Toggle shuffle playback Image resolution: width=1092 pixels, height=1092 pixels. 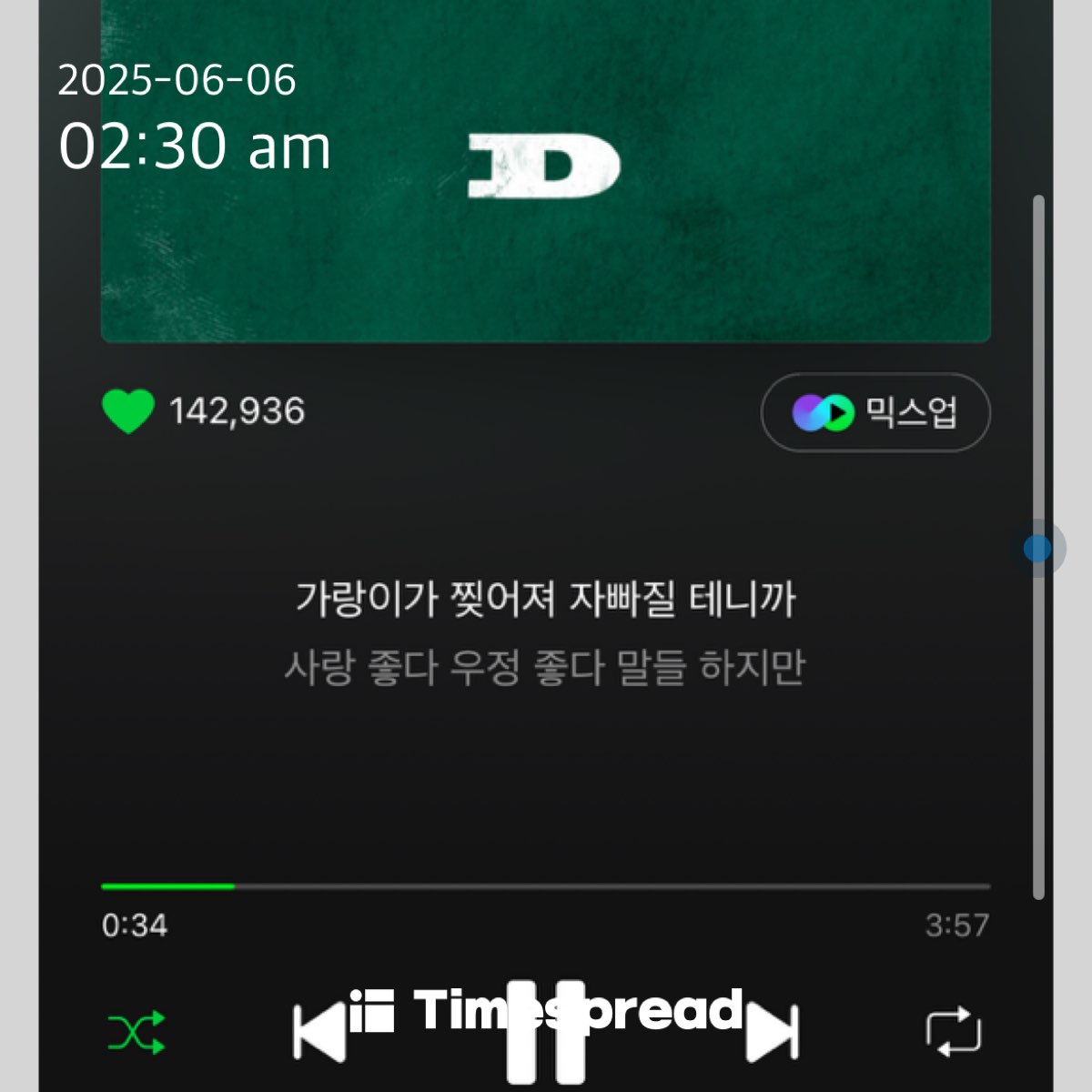136,1032
